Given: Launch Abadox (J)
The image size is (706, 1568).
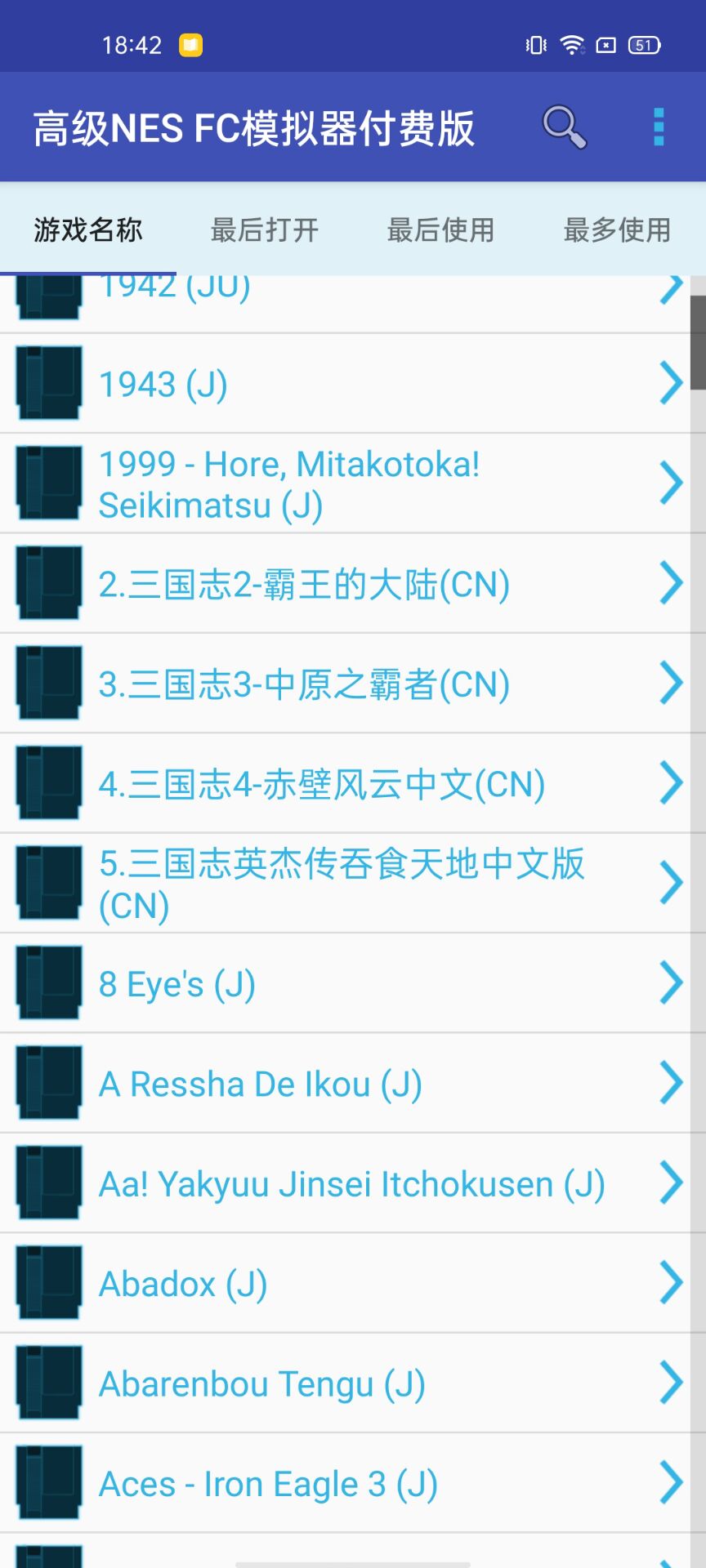Looking at the screenshot, I should pos(346,1284).
